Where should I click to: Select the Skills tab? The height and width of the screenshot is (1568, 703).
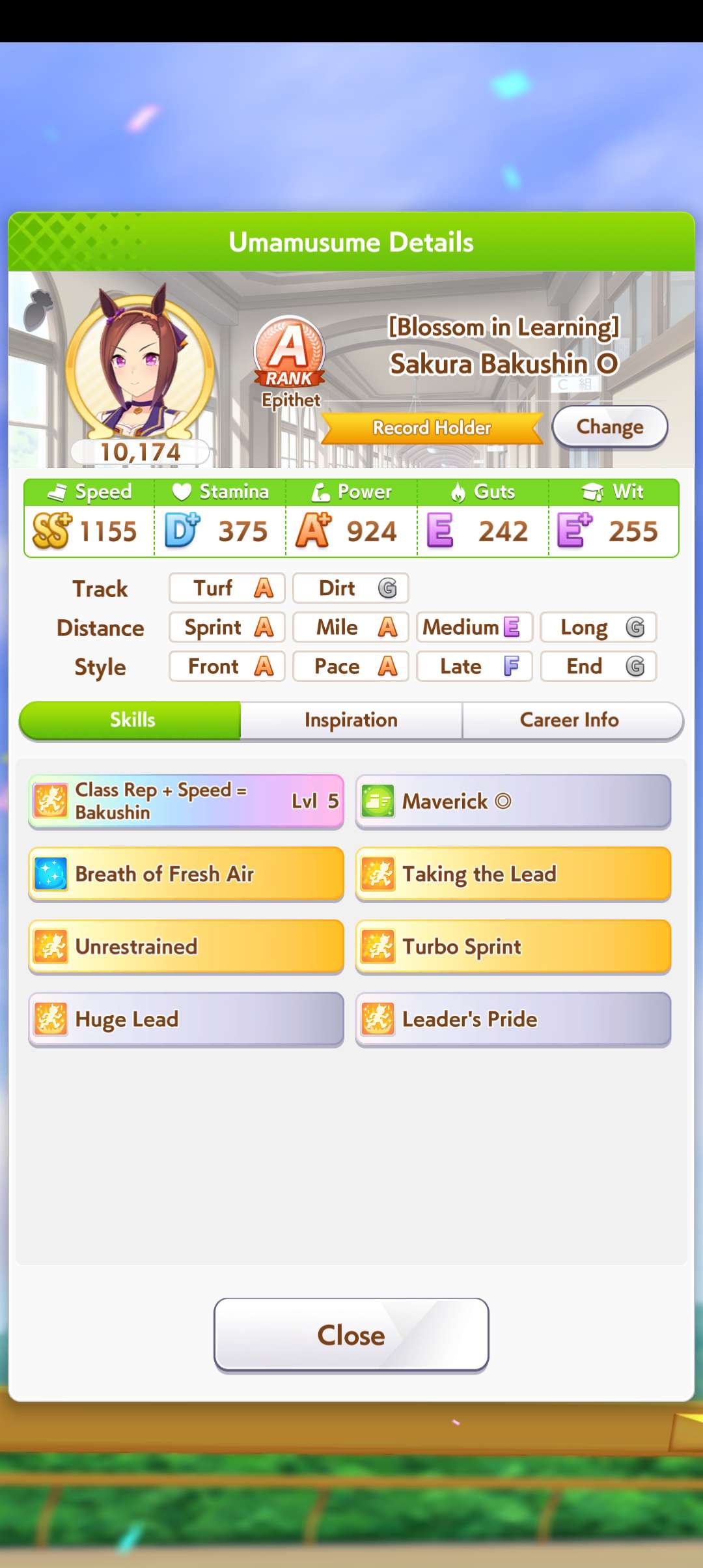[132, 720]
